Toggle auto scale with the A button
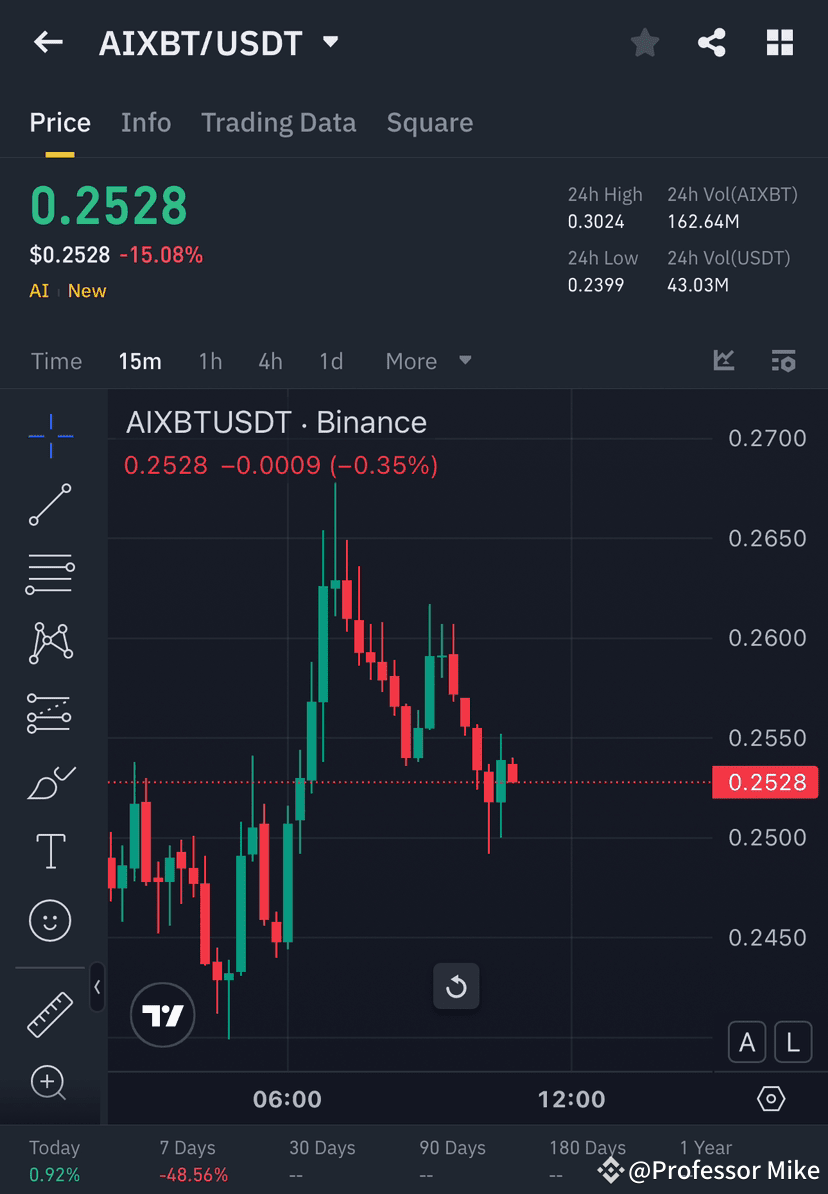Image resolution: width=828 pixels, height=1194 pixels. tap(747, 1042)
